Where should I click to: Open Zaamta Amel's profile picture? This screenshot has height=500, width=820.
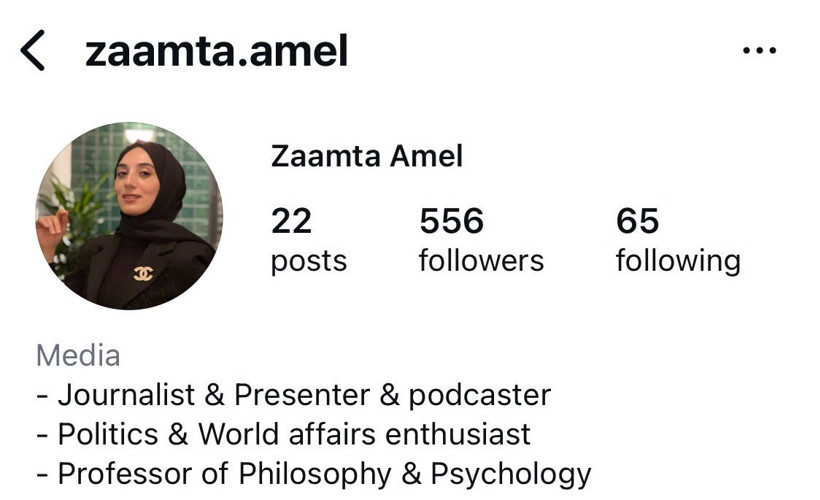[x=129, y=216]
